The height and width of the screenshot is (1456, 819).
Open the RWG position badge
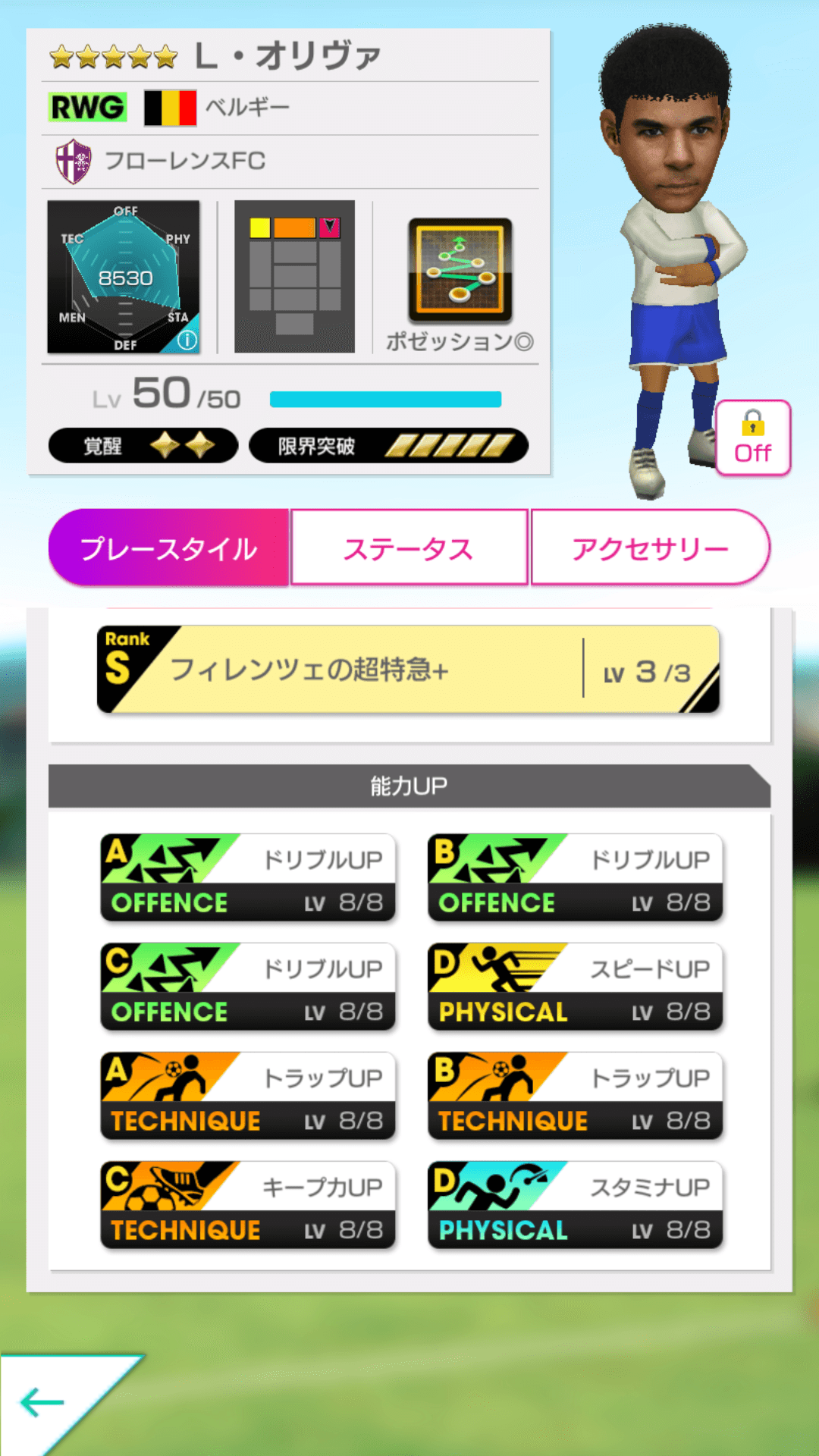click(86, 106)
